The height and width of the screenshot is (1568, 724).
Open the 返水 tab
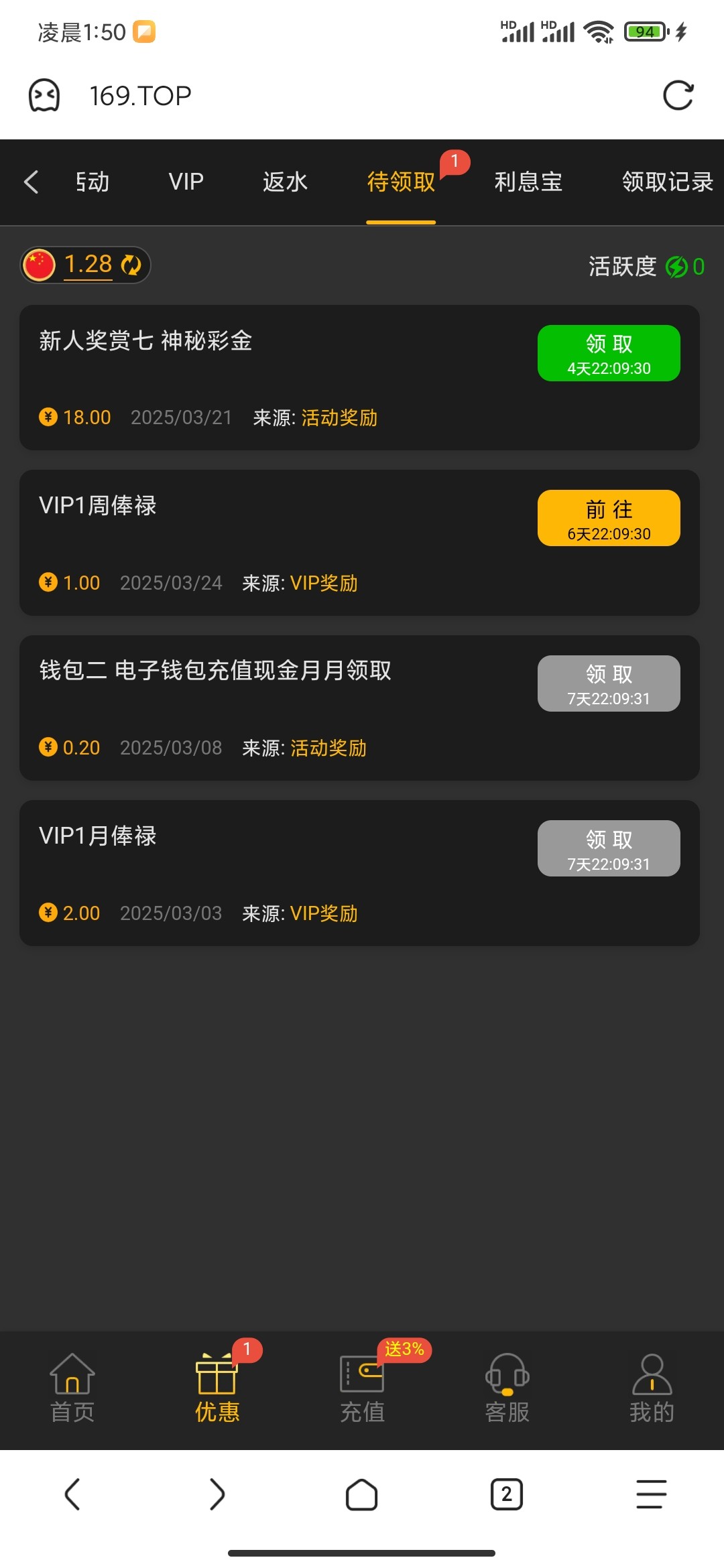pyautogui.click(x=285, y=182)
